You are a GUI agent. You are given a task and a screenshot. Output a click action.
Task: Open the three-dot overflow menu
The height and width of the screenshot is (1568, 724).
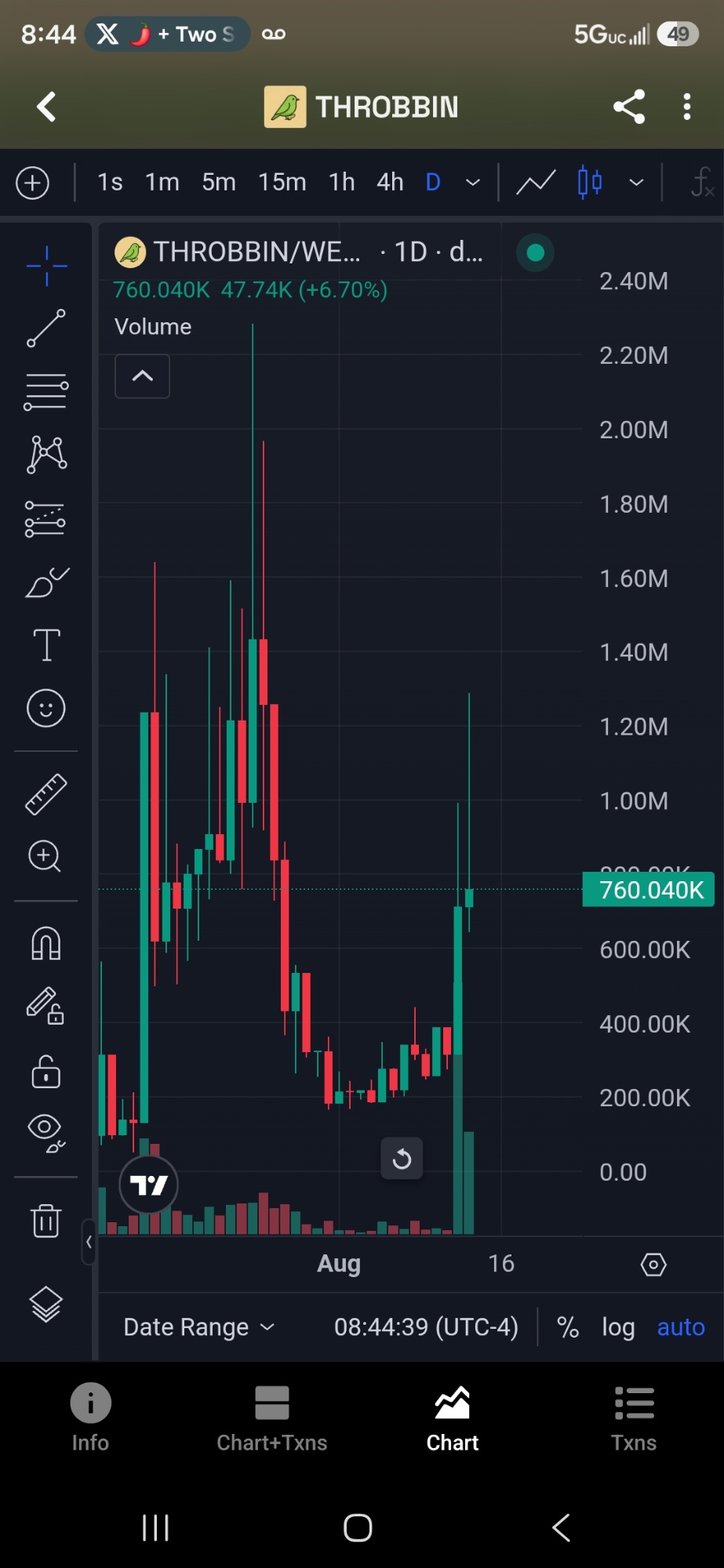coord(687,107)
